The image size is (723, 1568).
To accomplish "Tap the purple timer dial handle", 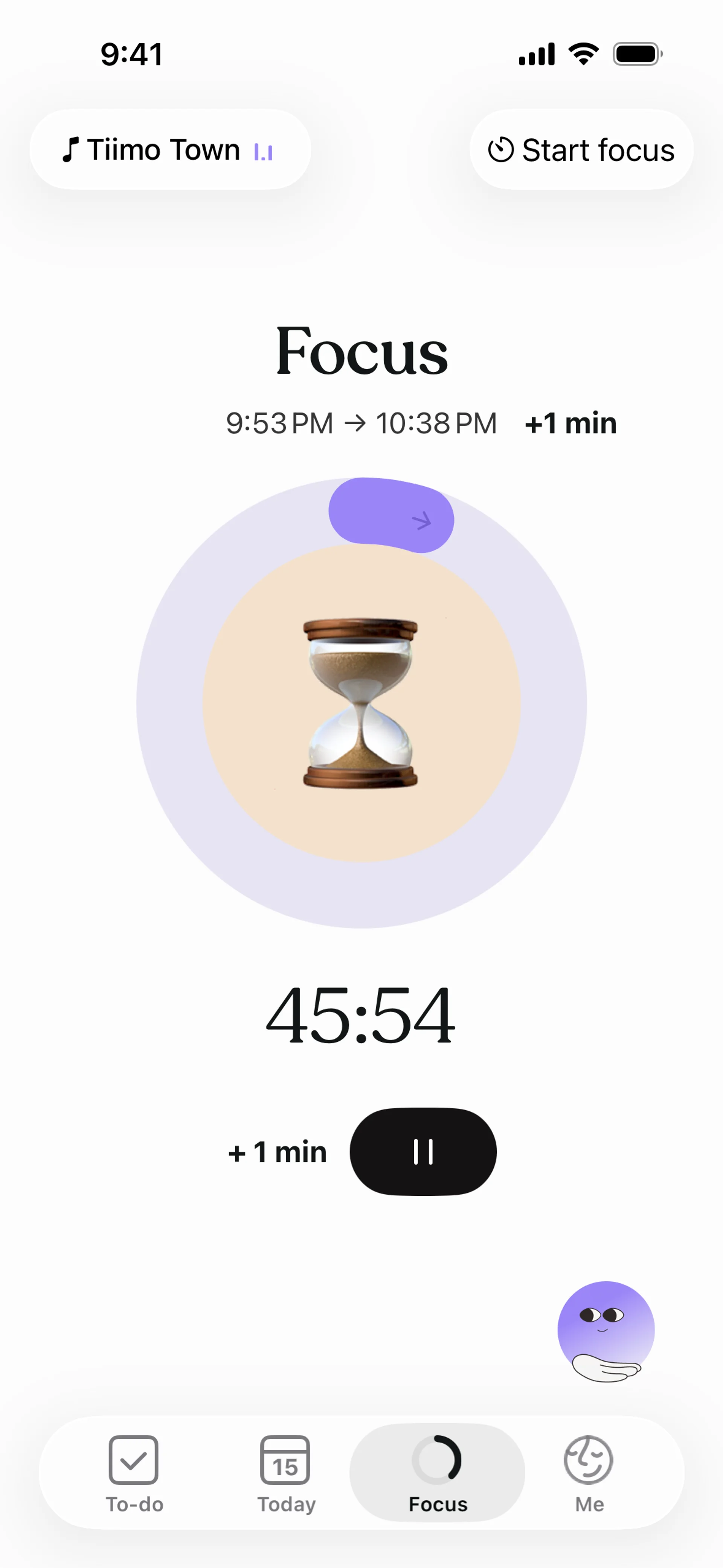I will (x=391, y=515).
